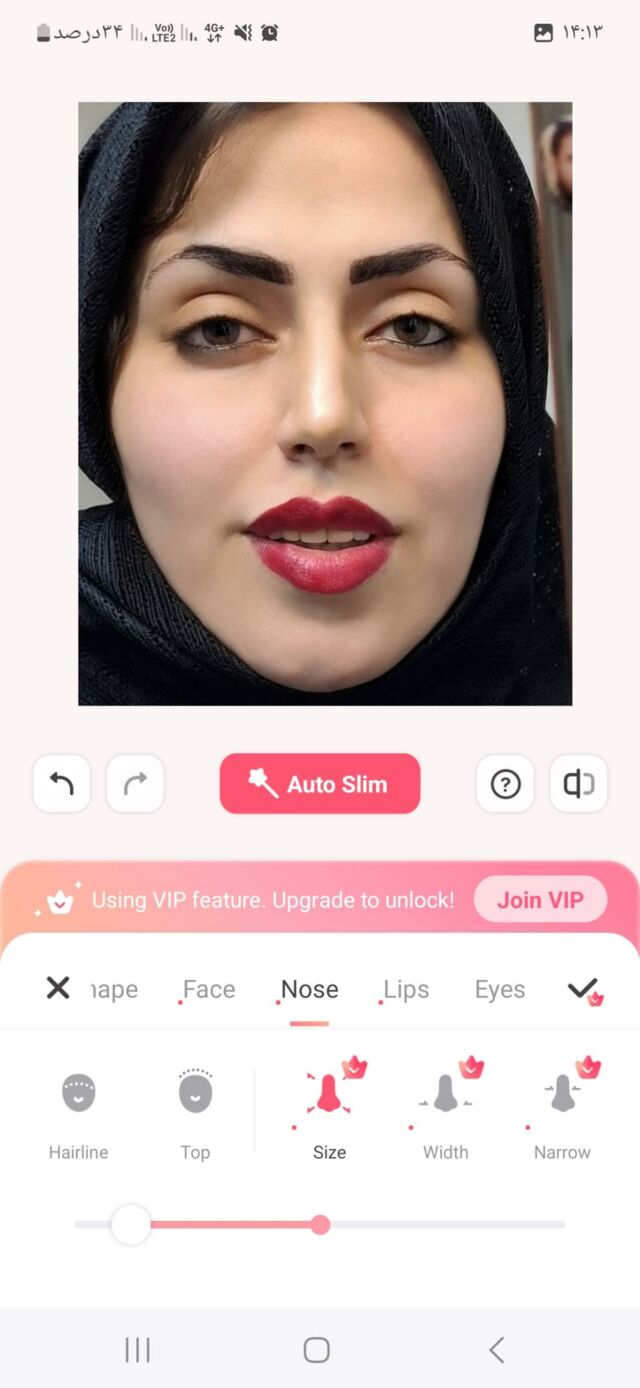Switch to the Face tab
This screenshot has height=1388, width=640.
209,989
